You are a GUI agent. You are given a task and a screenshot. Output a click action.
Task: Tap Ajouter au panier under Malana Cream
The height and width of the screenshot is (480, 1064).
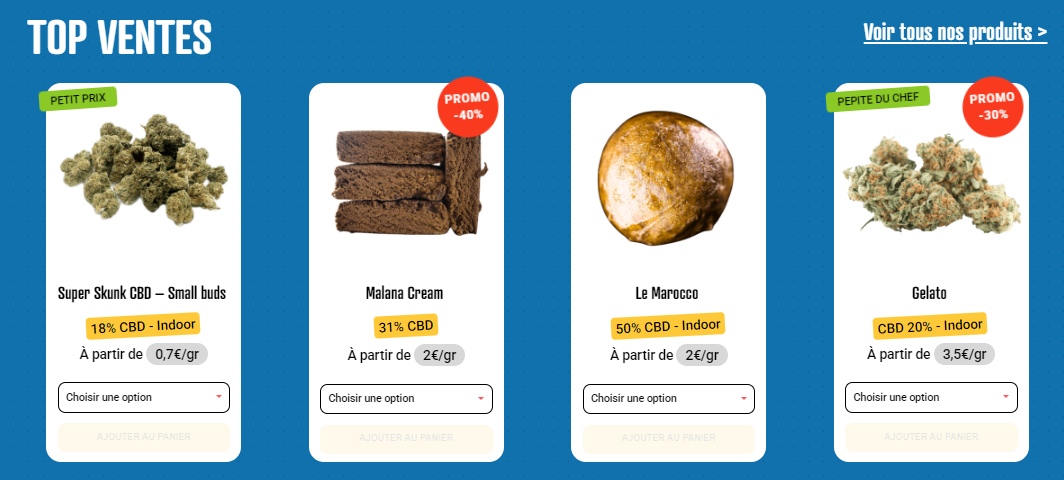[x=406, y=438]
